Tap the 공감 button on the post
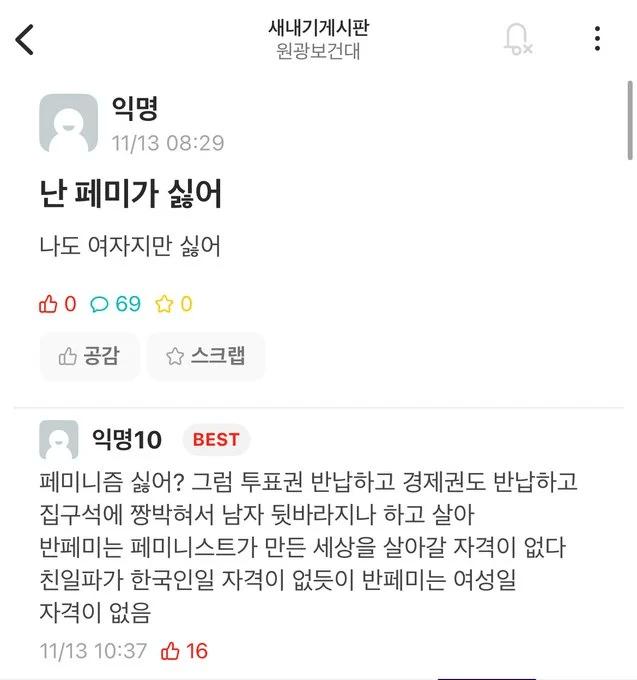 tap(90, 356)
